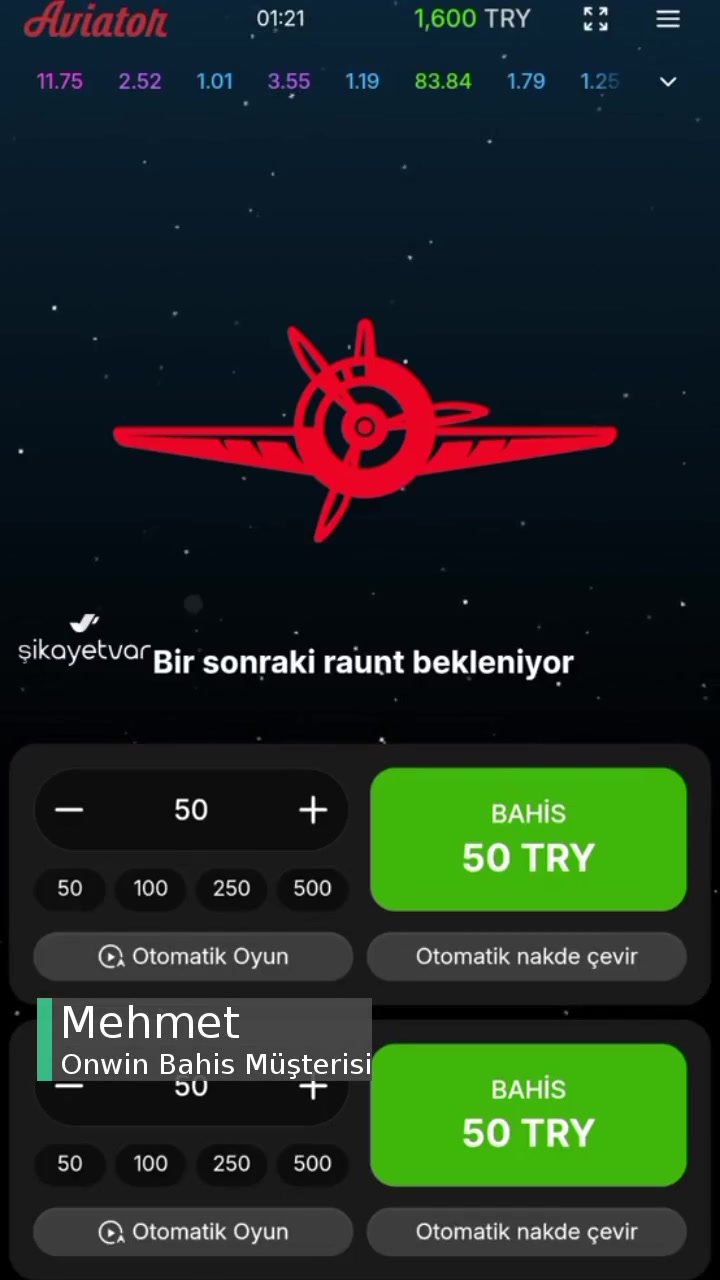This screenshot has height=1280, width=720.
Task: Select the 250 quick bet chip
Action: (231, 888)
